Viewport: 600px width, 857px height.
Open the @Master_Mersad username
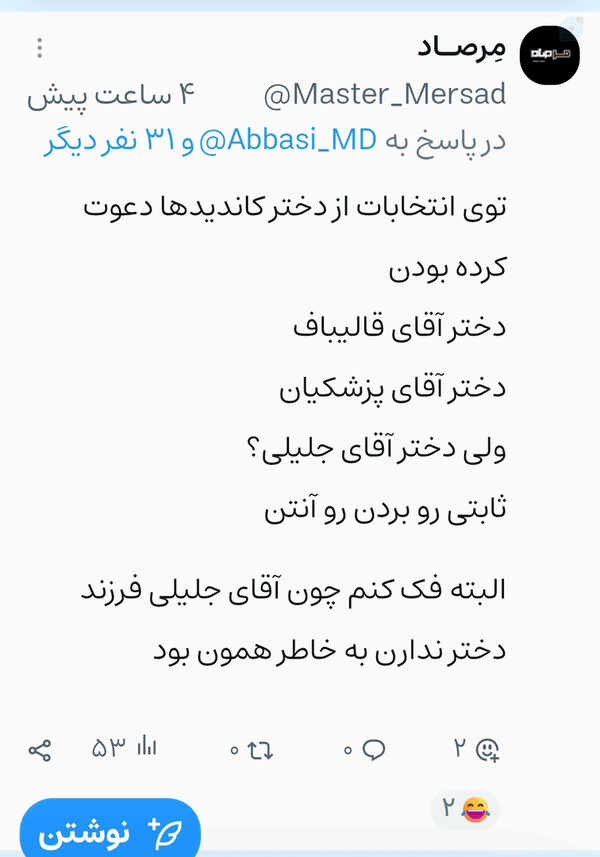pos(385,95)
